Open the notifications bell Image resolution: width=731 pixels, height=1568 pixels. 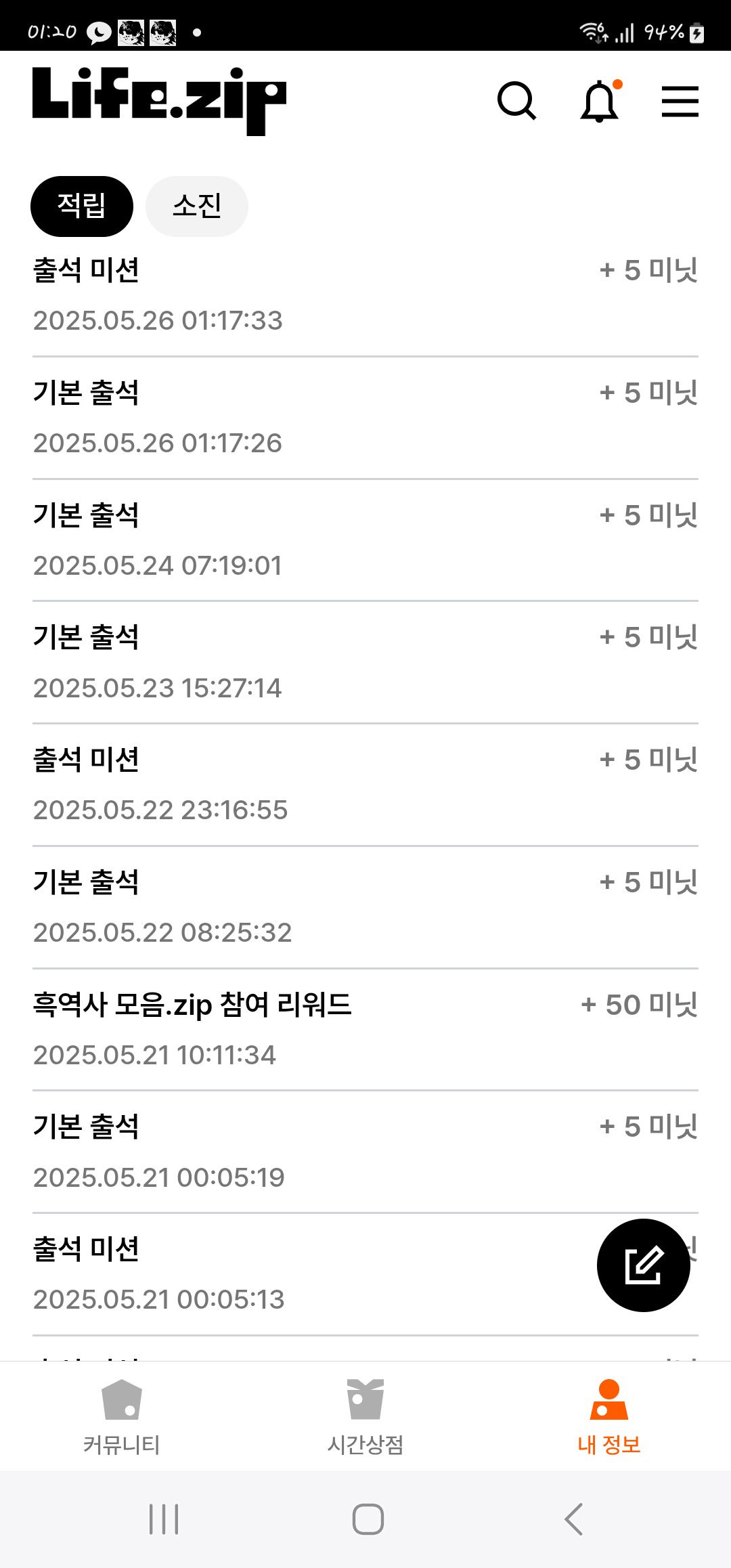click(x=600, y=101)
